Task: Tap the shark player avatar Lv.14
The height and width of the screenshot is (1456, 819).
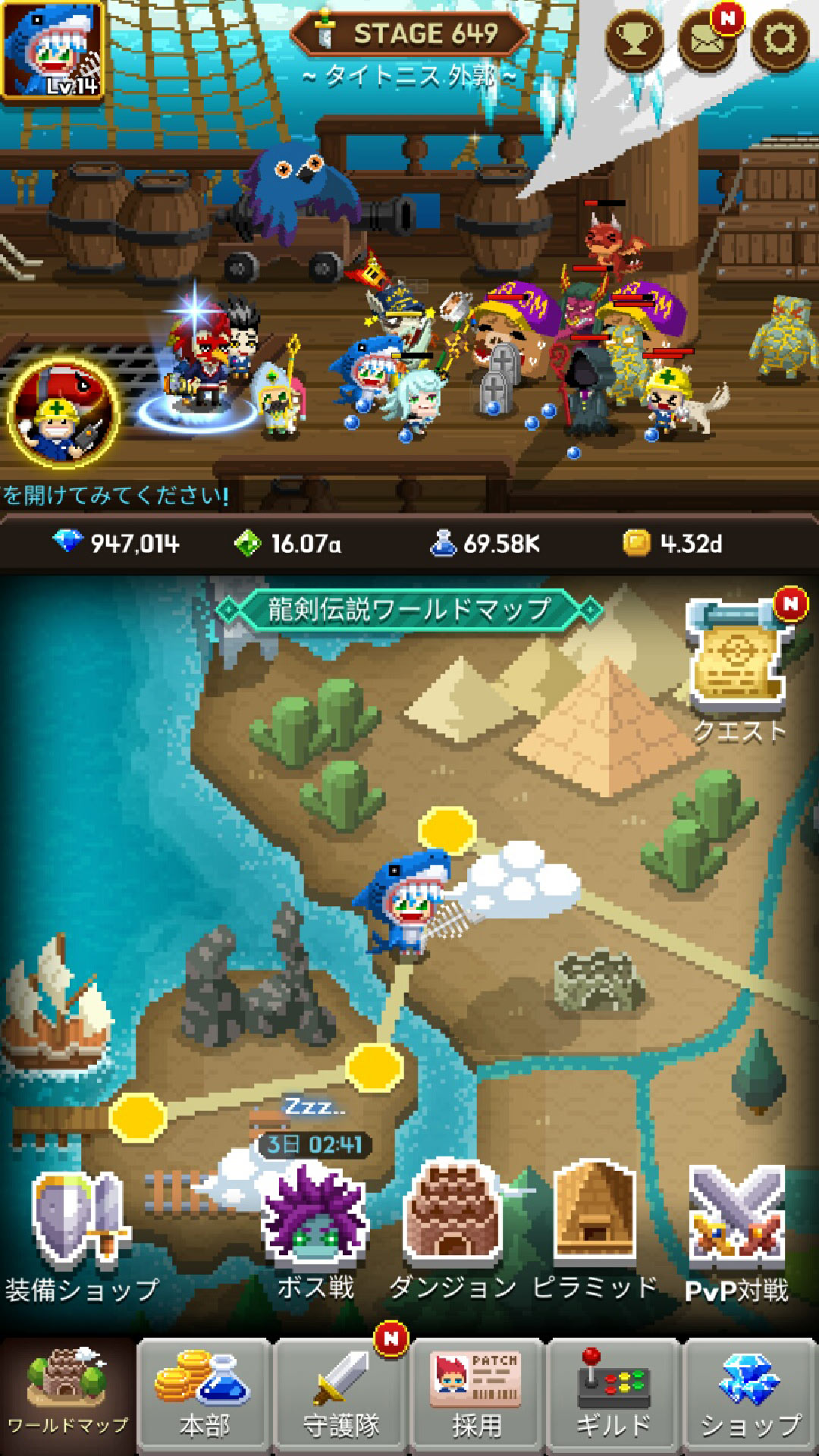Action: tap(53, 50)
